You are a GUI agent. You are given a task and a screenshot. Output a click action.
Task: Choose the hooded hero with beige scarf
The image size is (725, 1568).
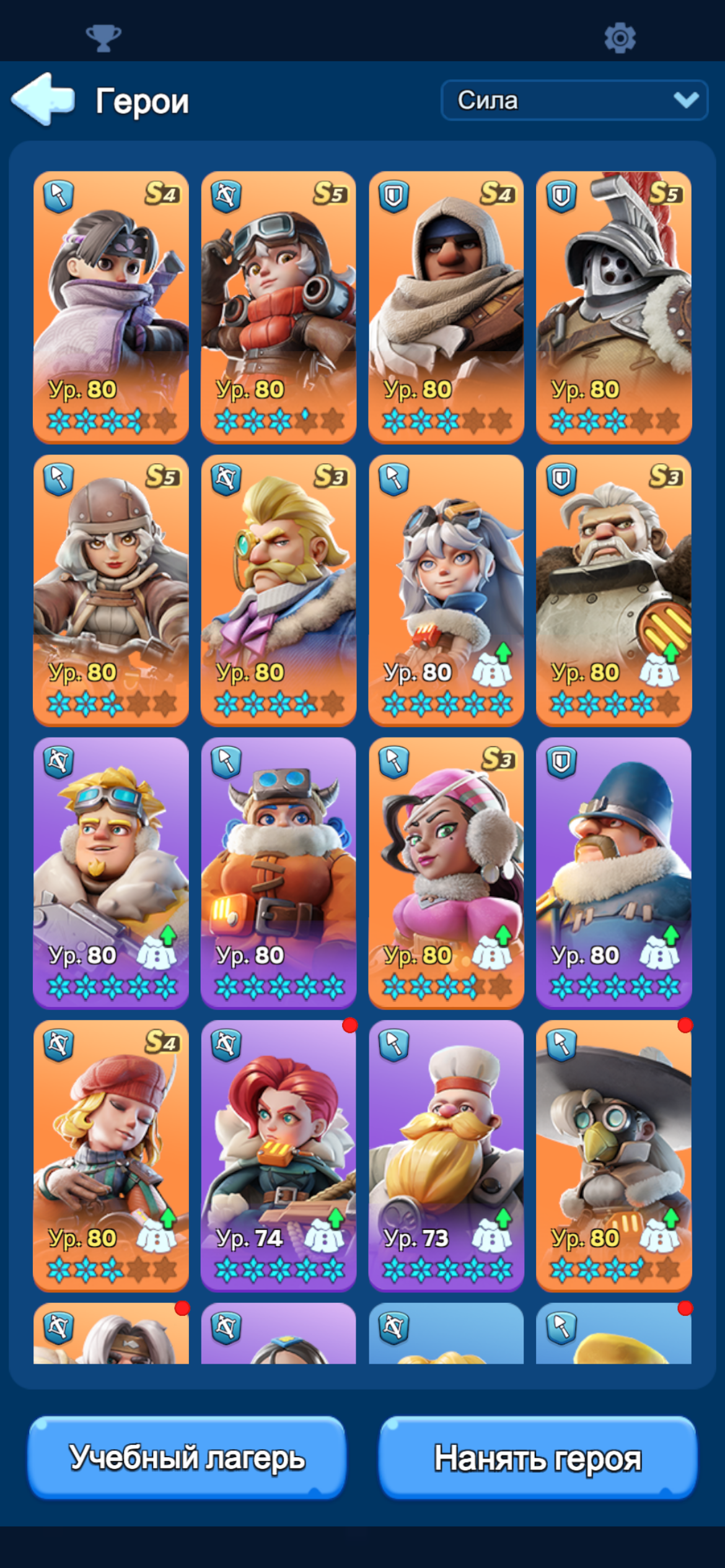point(446,307)
